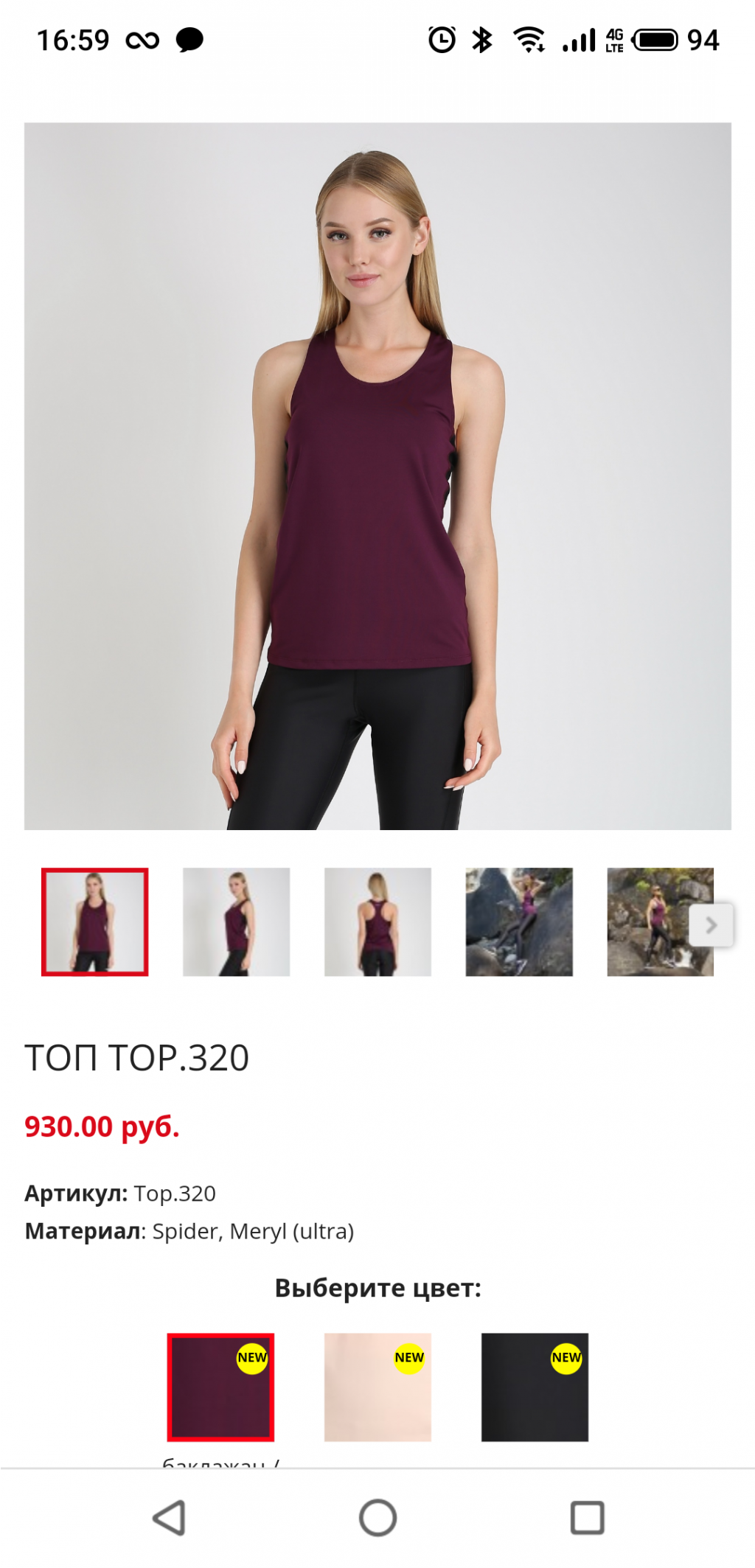Go back using system back button
Viewport: 755px width, 1568px height.
169,1518
